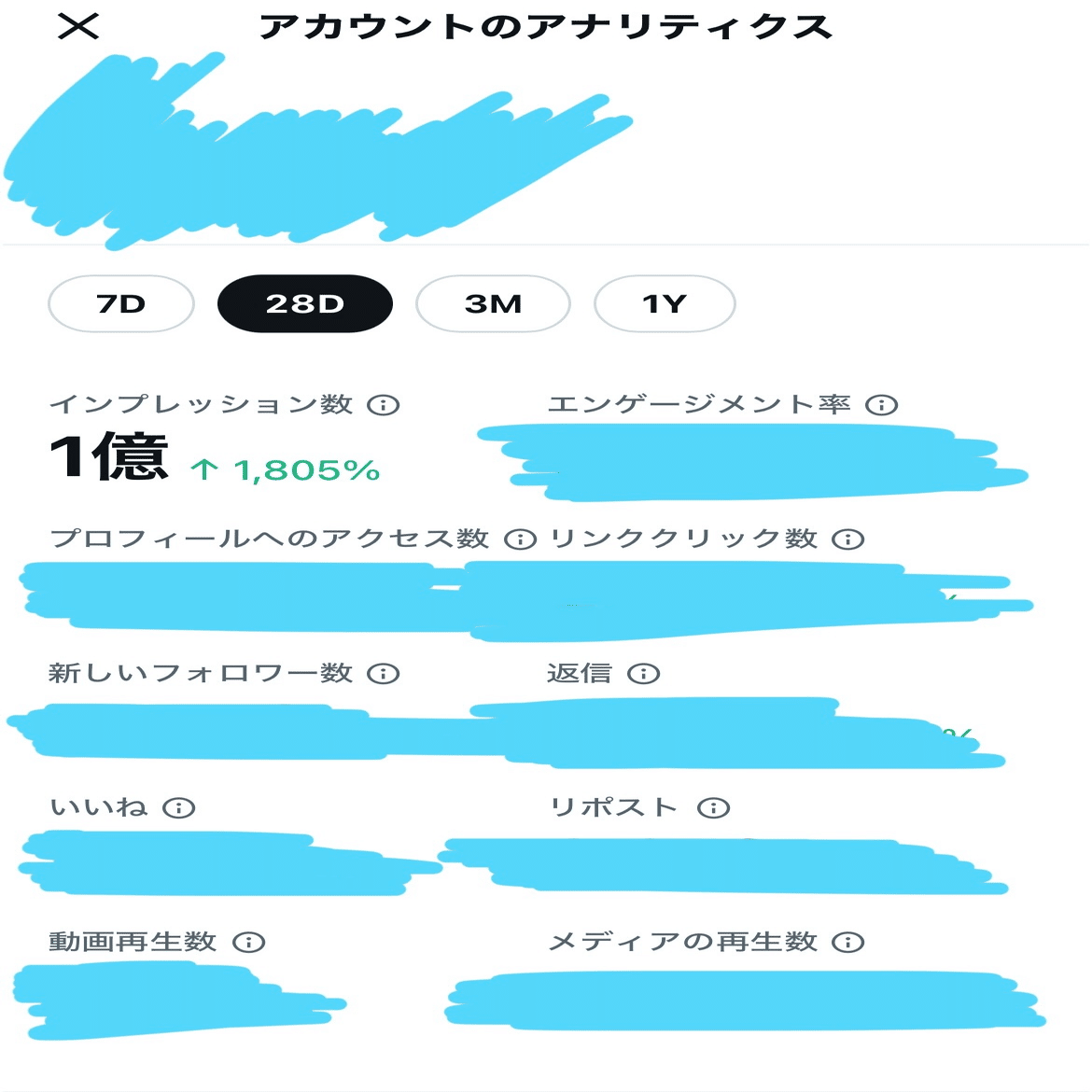The width and height of the screenshot is (1092, 1092).
Task: Tap the info icon next to エンゲージメント率
Action: click(x=881, y=405)
